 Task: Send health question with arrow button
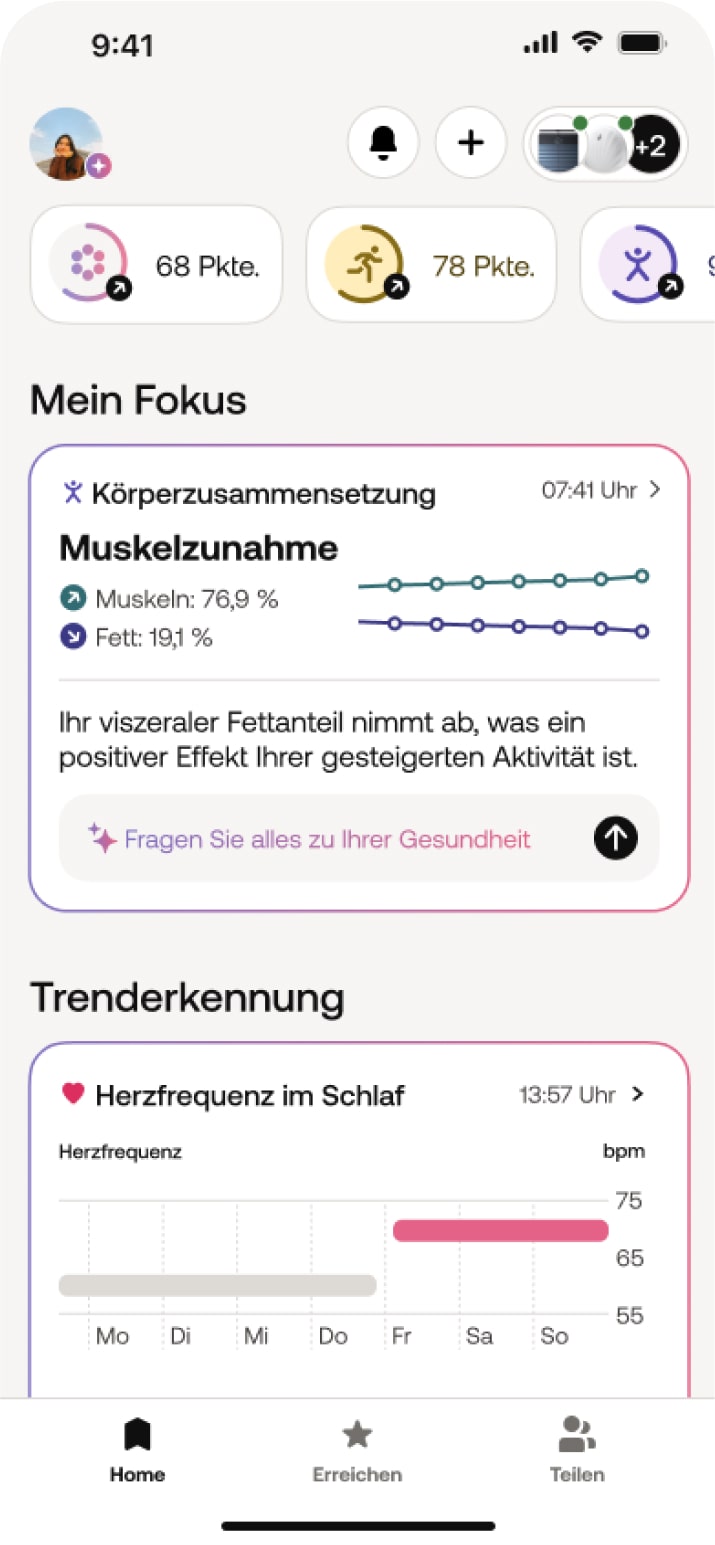[x=616, y=839]
